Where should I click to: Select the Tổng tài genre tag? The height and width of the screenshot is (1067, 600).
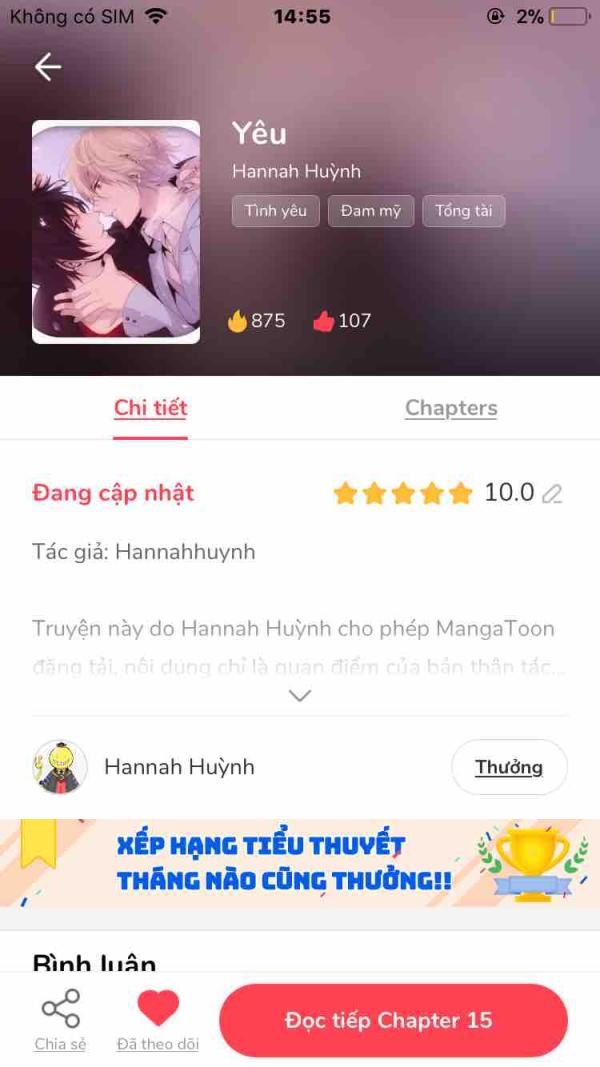tap(464, 211)
